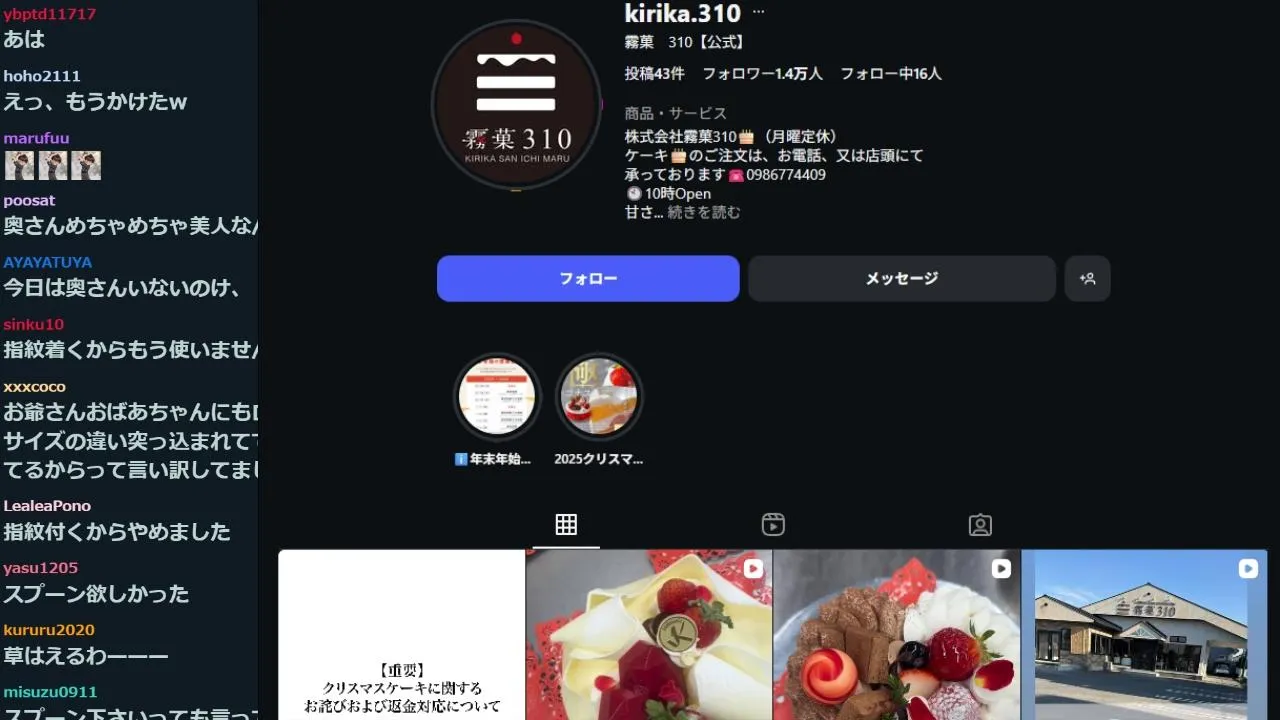
Task: Open the strawberry crepe cake reel
Action: pos(649,635)
